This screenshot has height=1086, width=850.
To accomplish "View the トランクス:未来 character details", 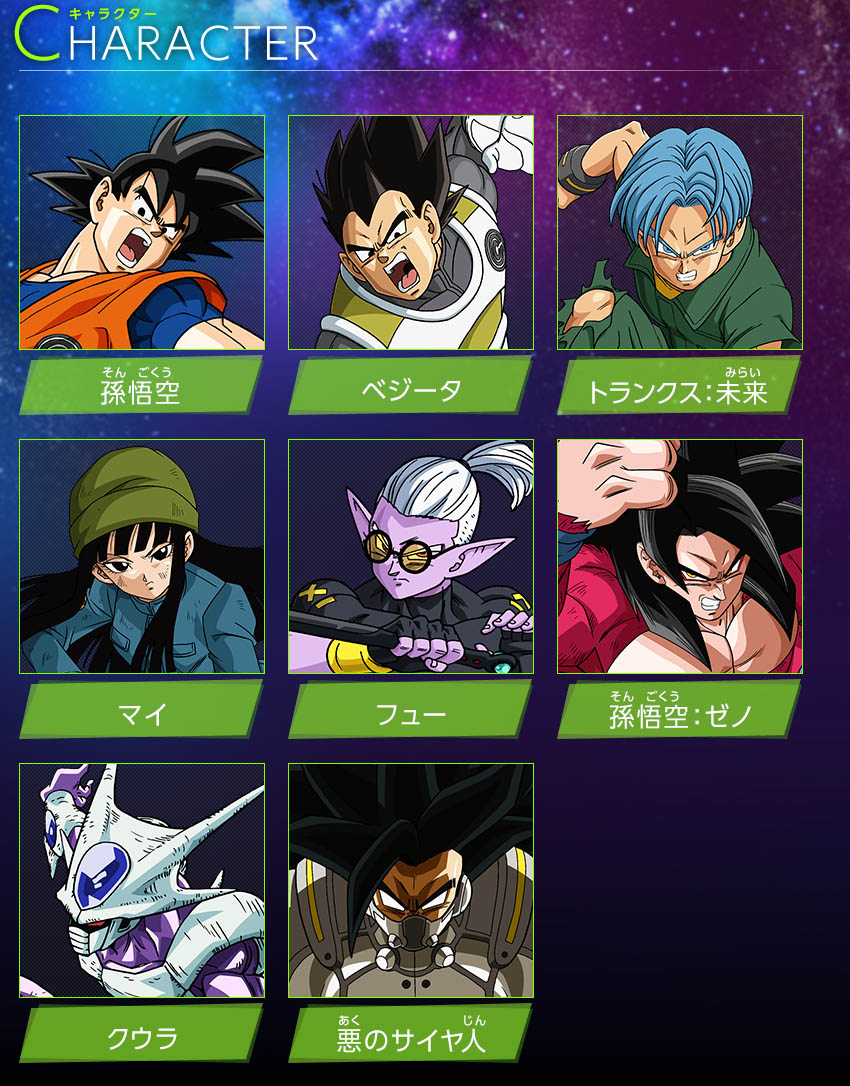I will (x=680, y=233).
